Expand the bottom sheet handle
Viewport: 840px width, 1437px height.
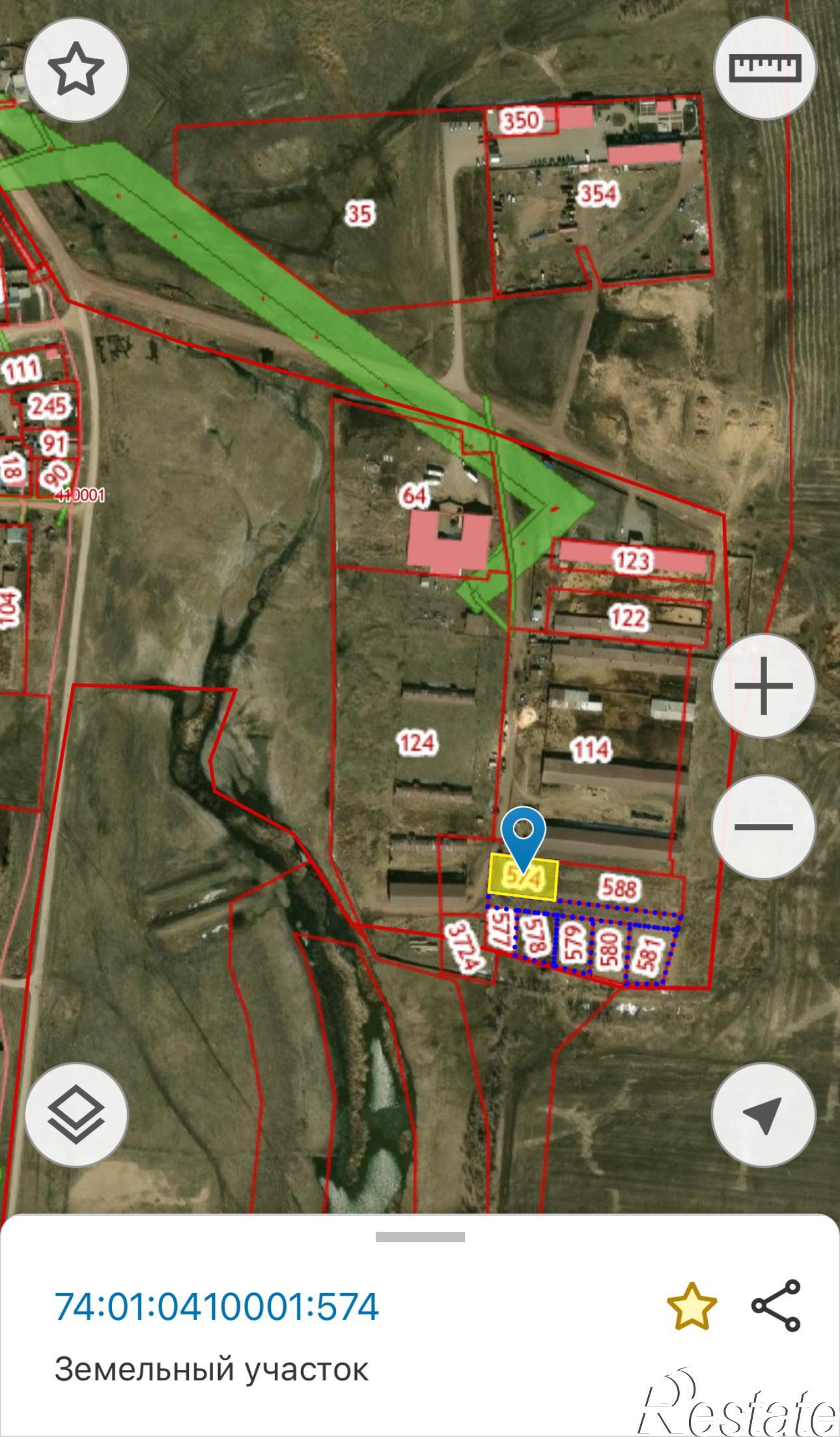(420, 1237)
